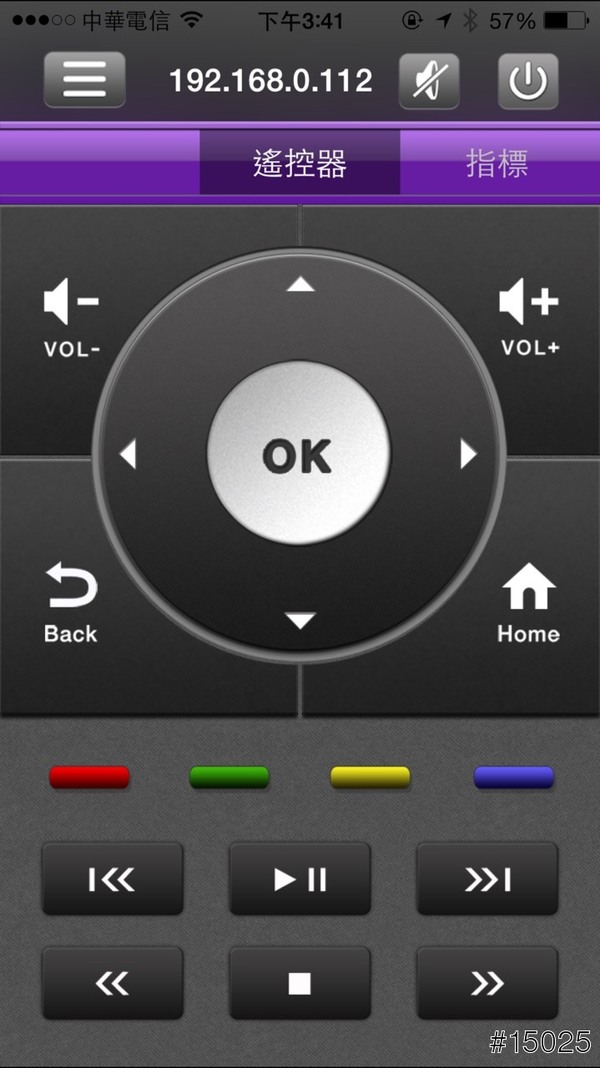Tap the power button
This screenshot has height=1068, width=600.
coord(528,80)
